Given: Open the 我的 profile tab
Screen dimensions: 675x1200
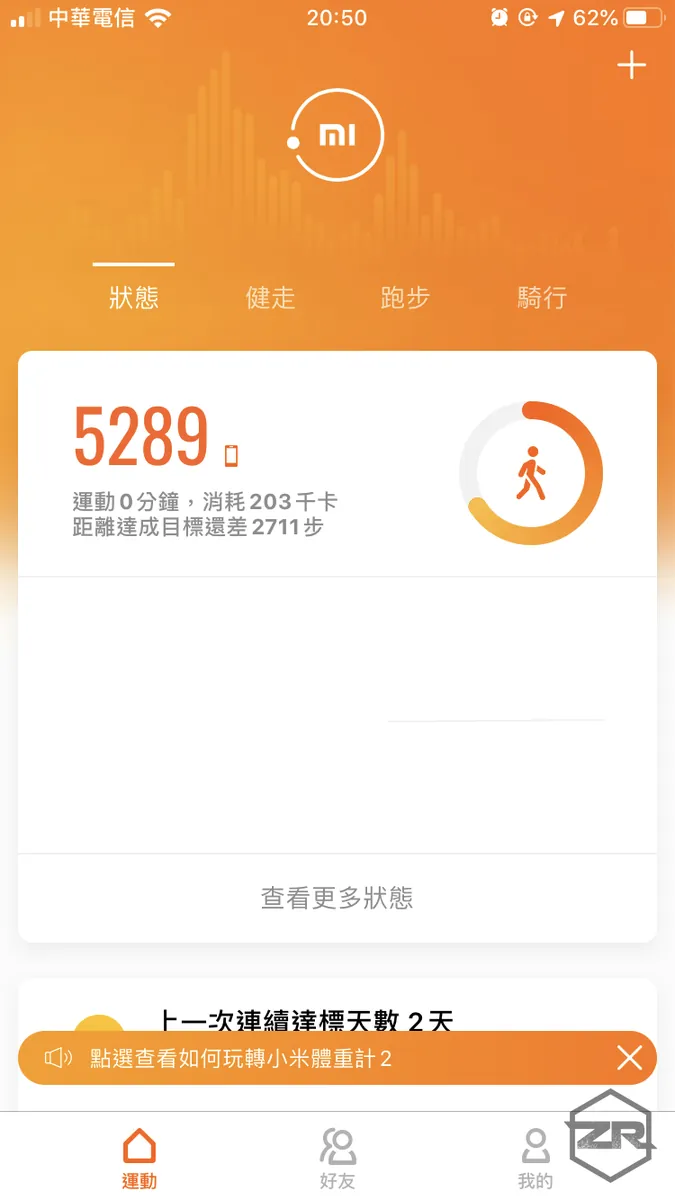Looking at the screenshot, I should (x=535, y=1158).
